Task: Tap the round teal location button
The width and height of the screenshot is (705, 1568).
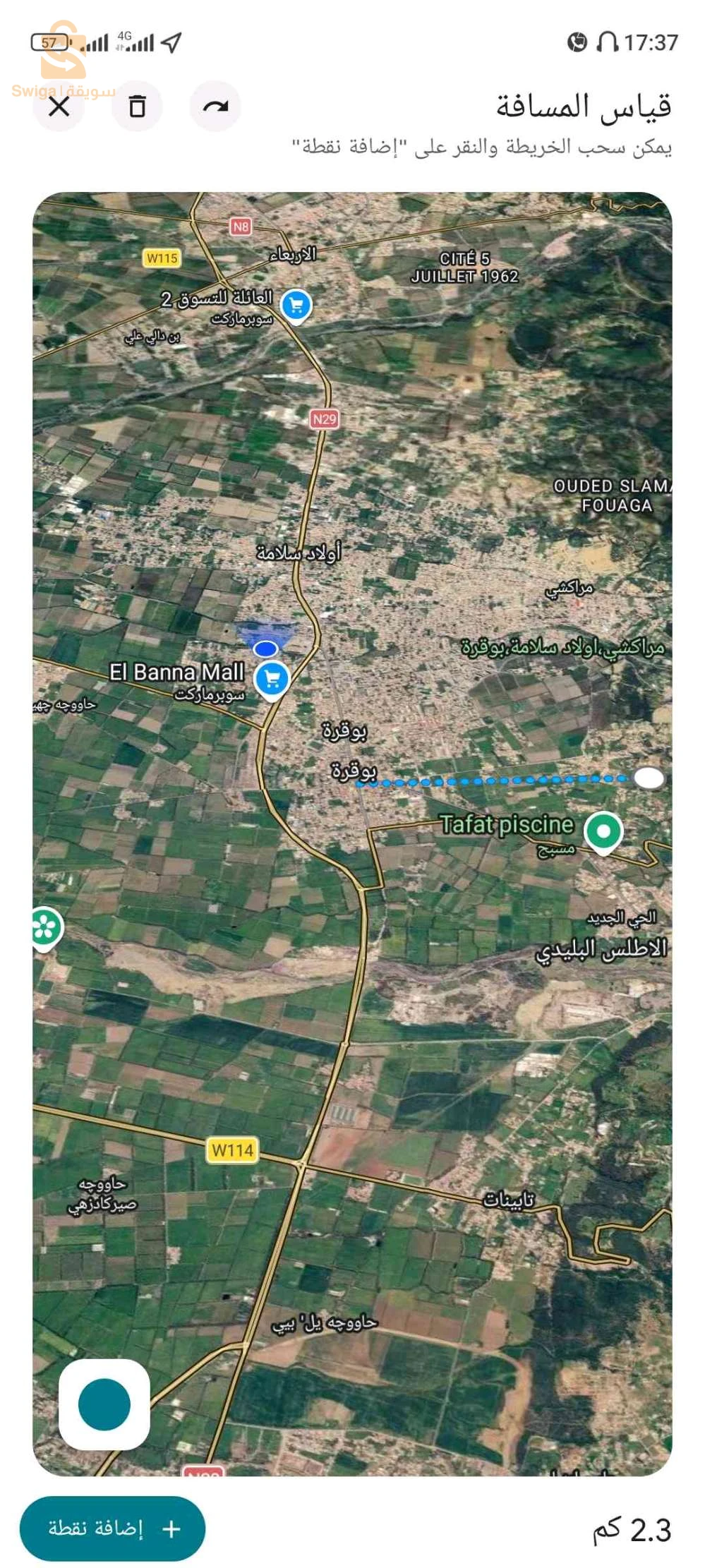Action: coord(104,1404)
